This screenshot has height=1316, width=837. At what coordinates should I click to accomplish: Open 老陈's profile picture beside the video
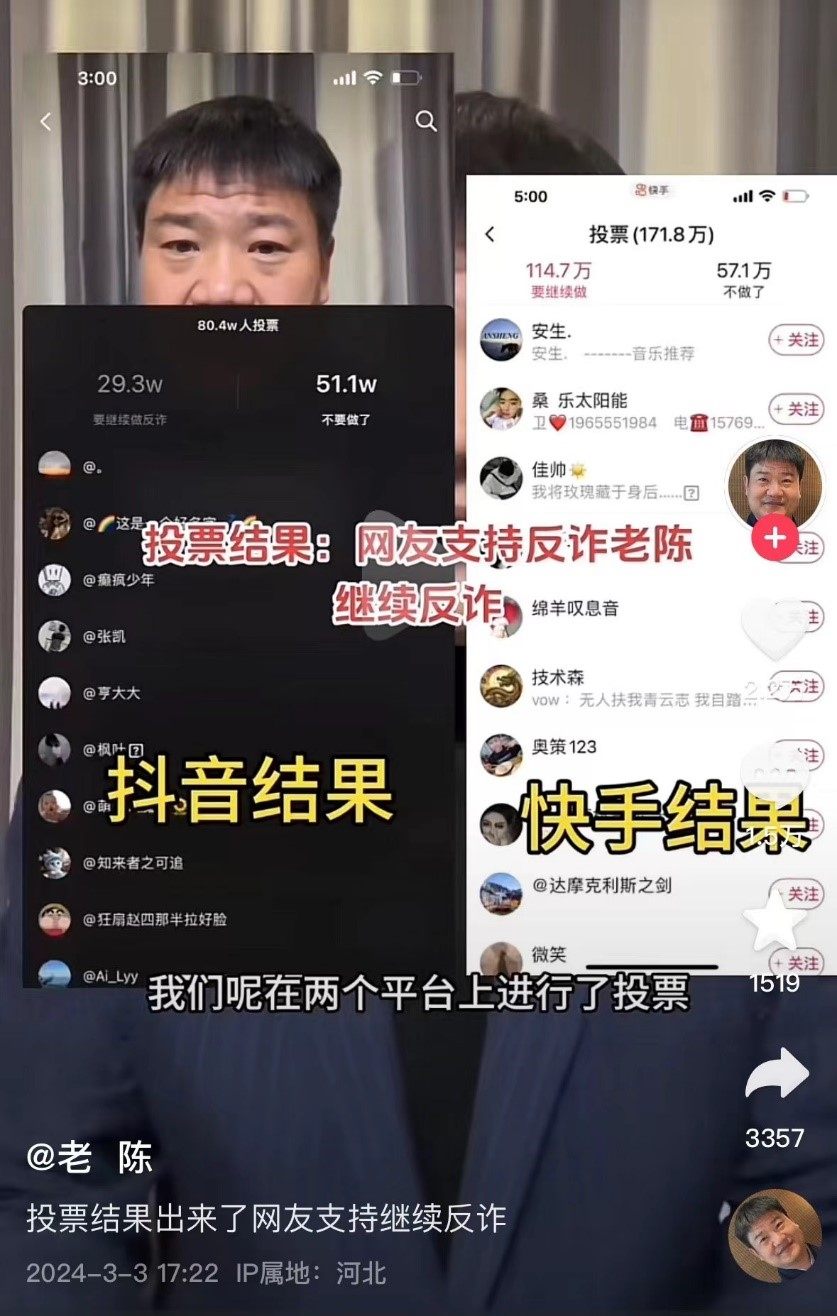(773, 481)
